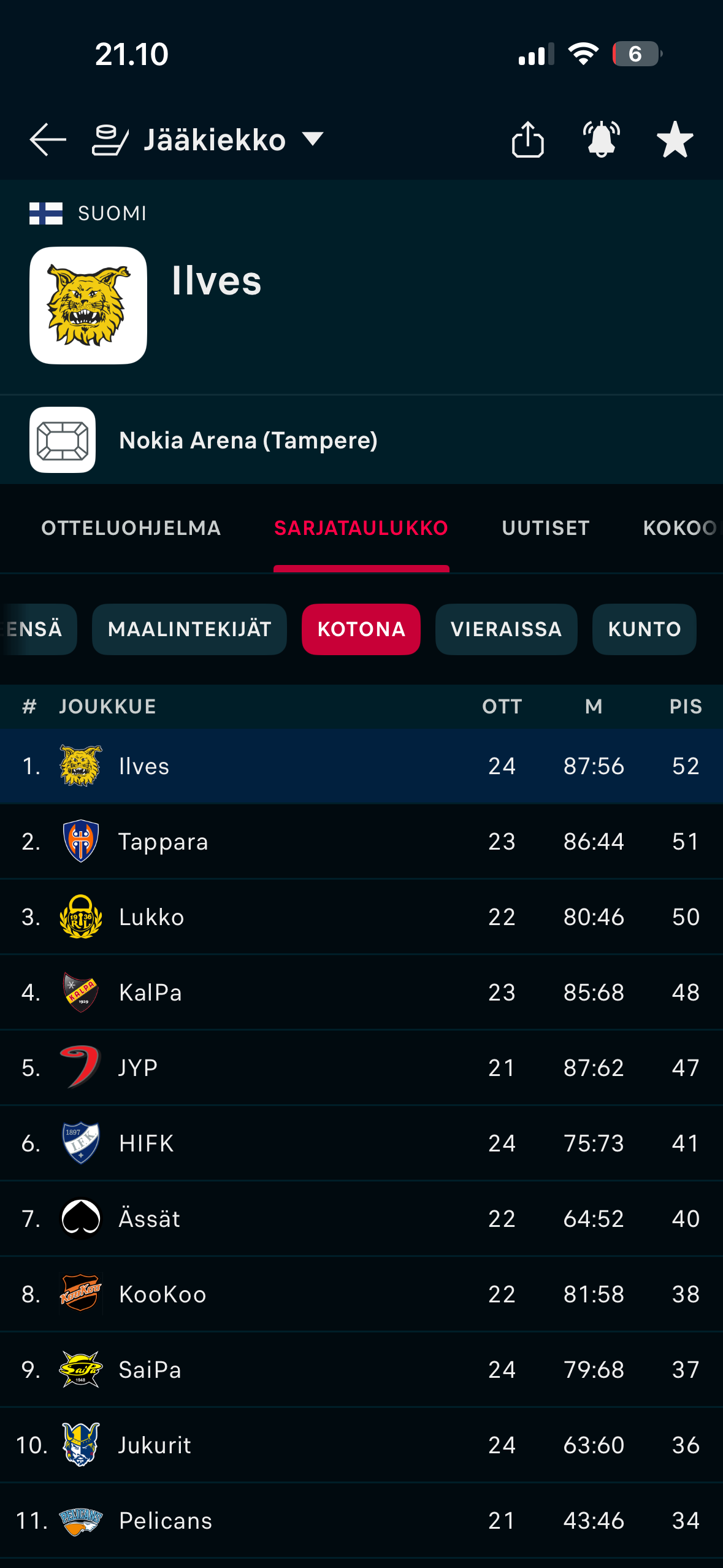Open Tappara team row
Image resolution: width=723 pixels, height=1568 pixels.
click(x=361, y=842)
